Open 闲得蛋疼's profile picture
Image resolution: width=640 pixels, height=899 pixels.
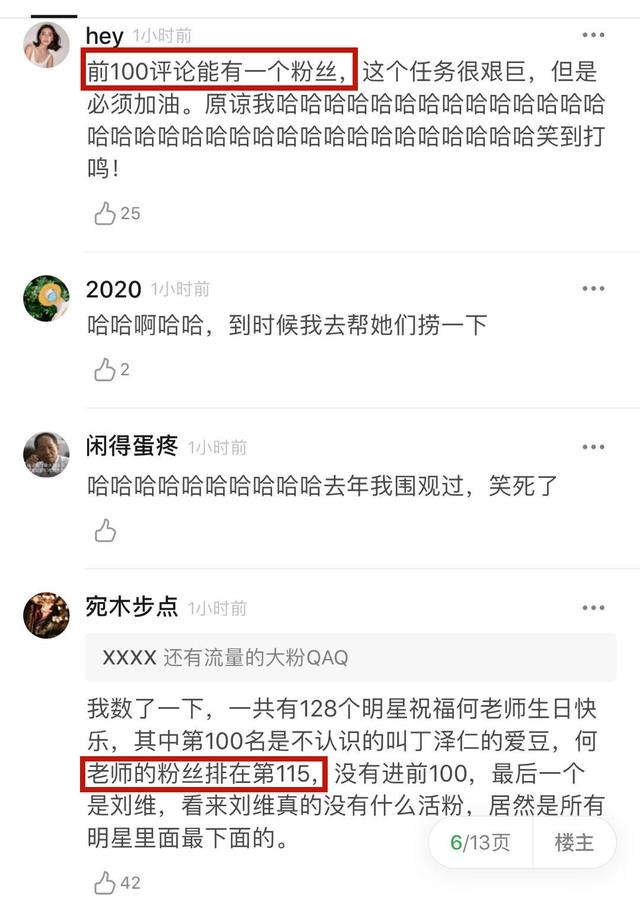coord(46,454)
